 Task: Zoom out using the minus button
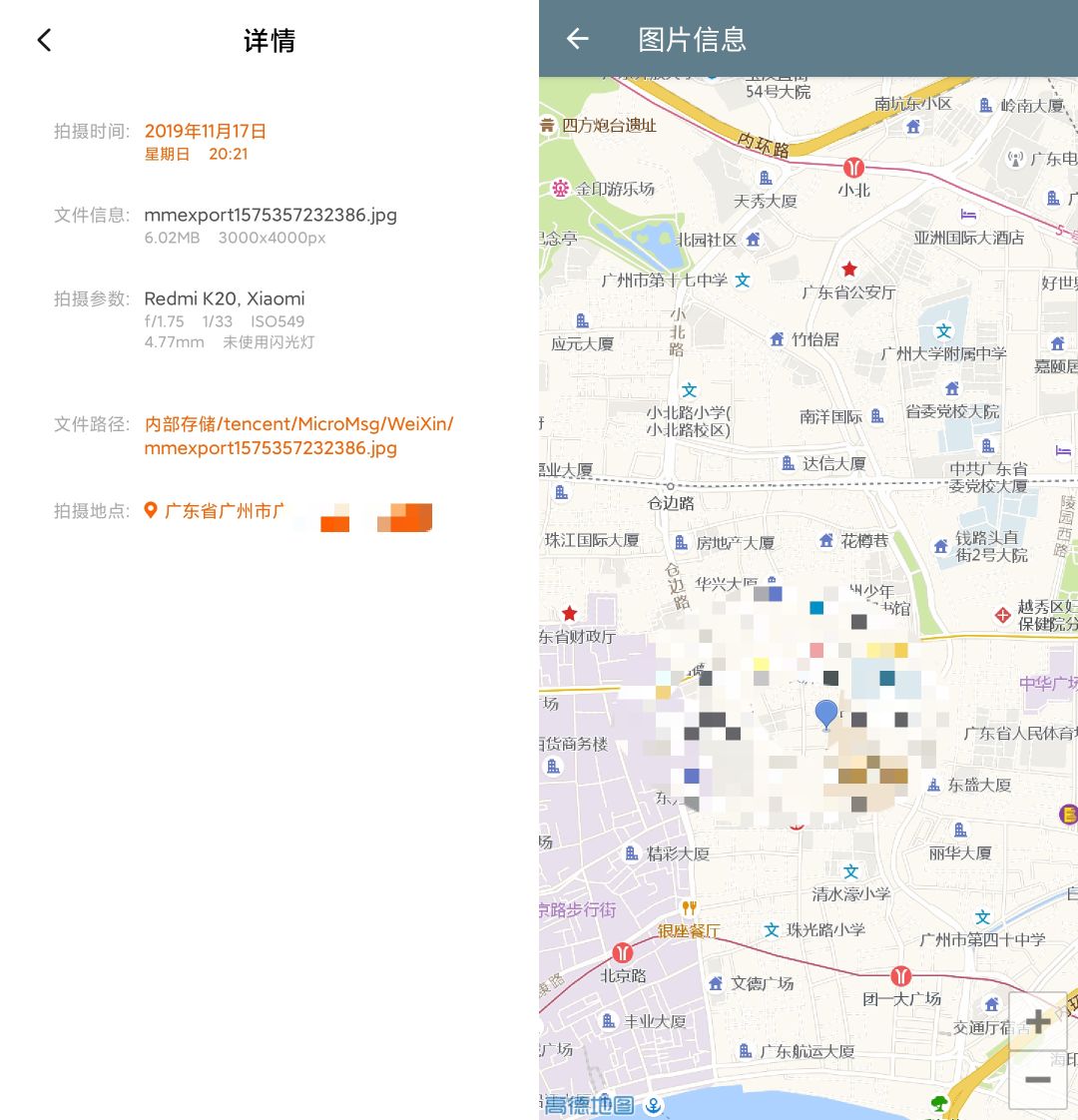coord(1037,1079)
